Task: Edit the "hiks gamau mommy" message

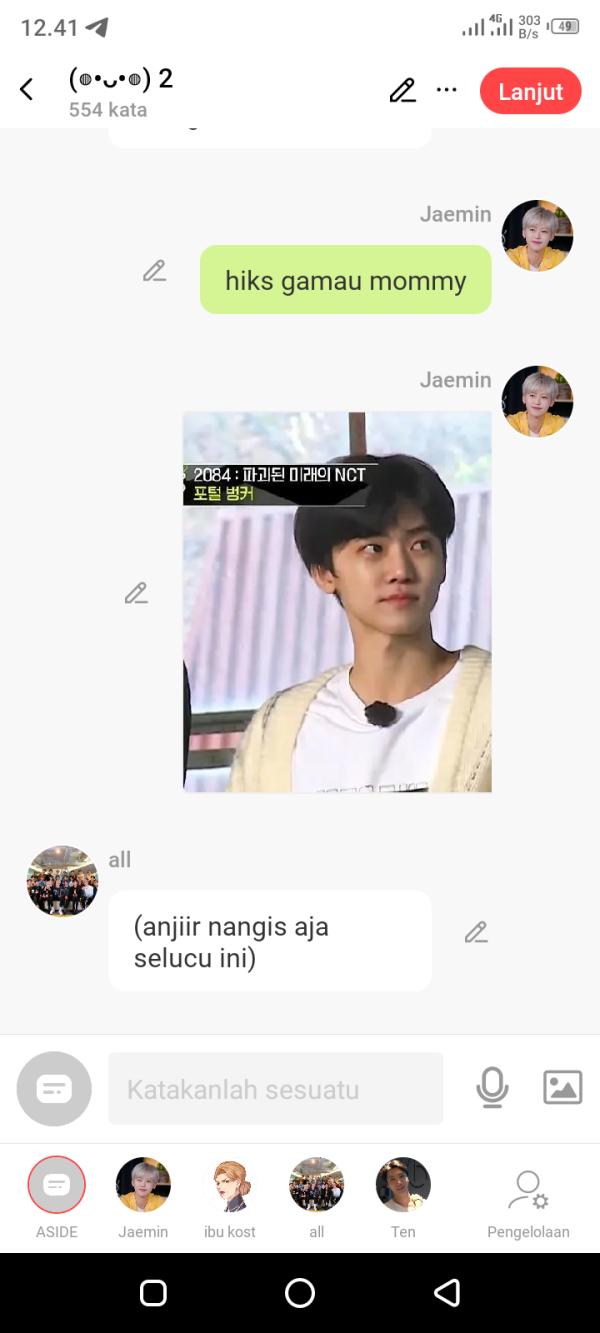Action: 154,271
